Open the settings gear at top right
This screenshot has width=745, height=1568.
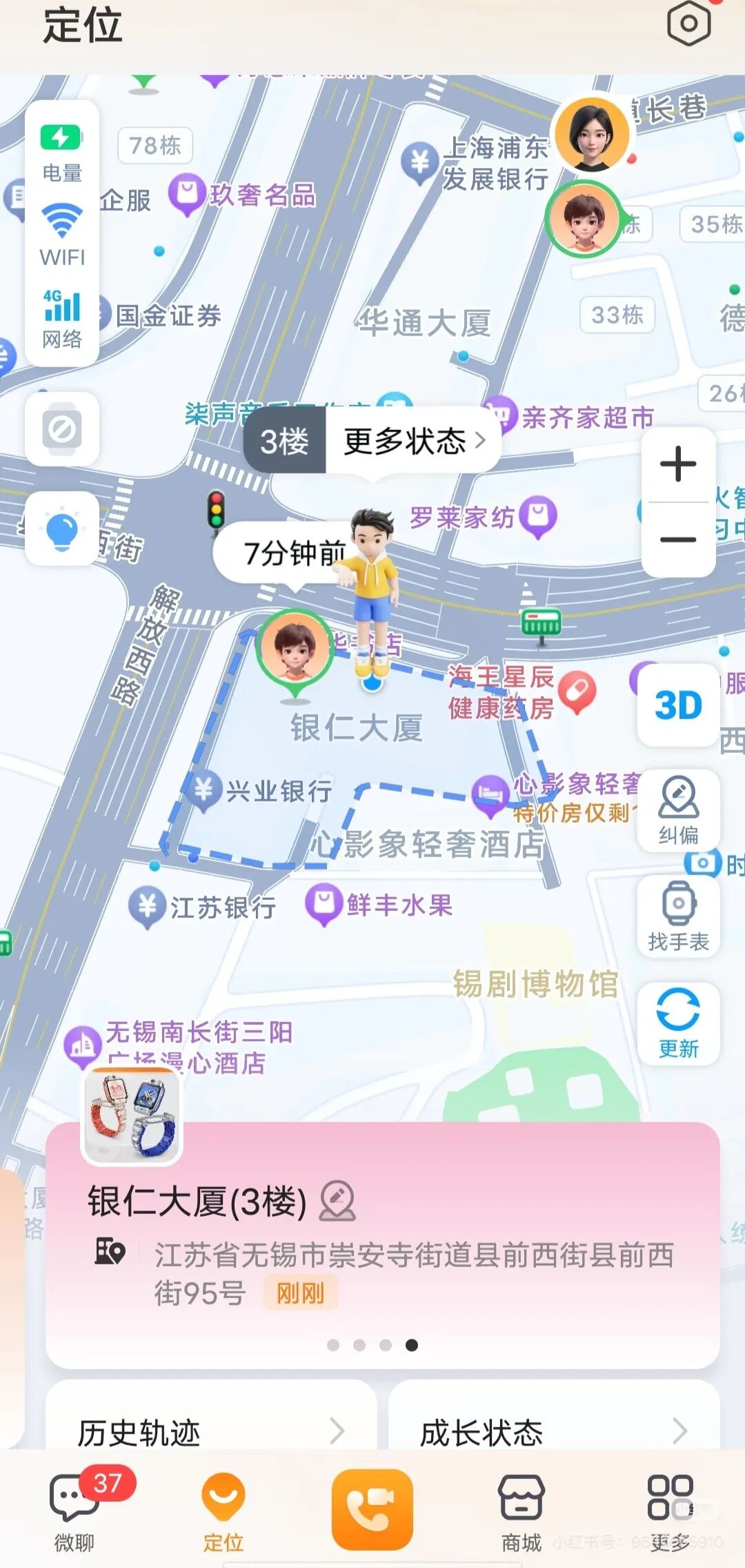(x=688, y=24)
